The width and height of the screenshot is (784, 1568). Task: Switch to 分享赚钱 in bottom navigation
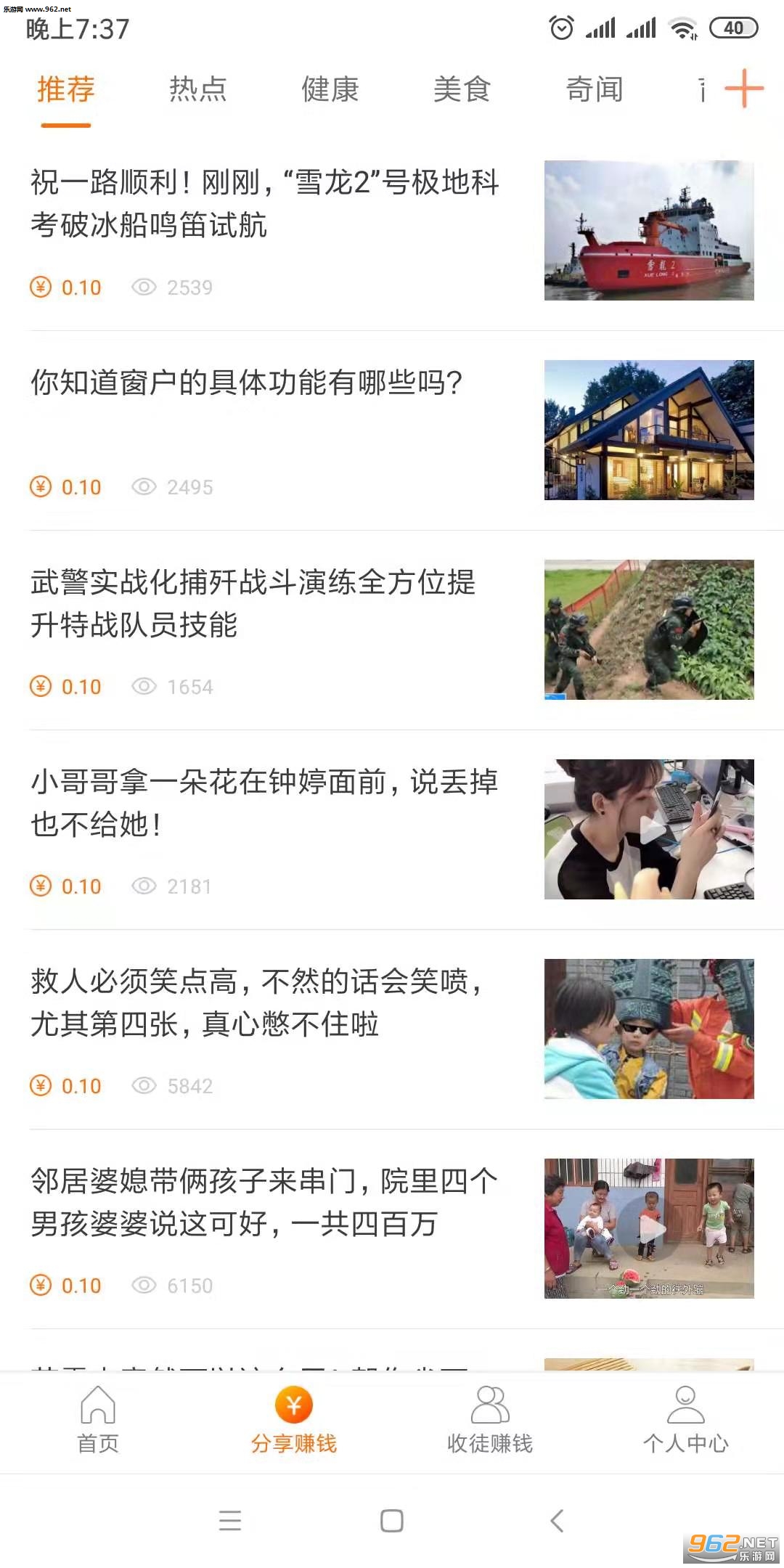point(294,1420)
